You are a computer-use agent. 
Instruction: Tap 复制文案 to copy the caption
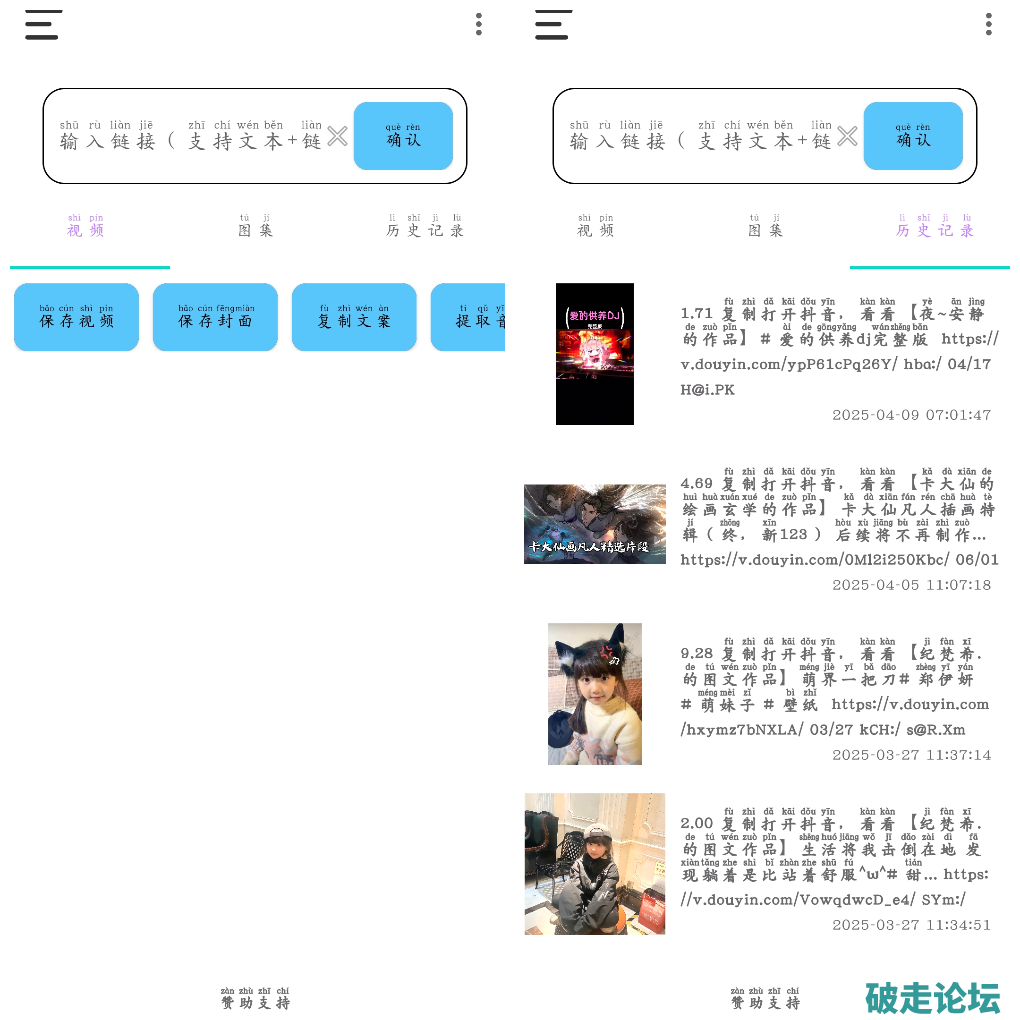click(354, 317)
